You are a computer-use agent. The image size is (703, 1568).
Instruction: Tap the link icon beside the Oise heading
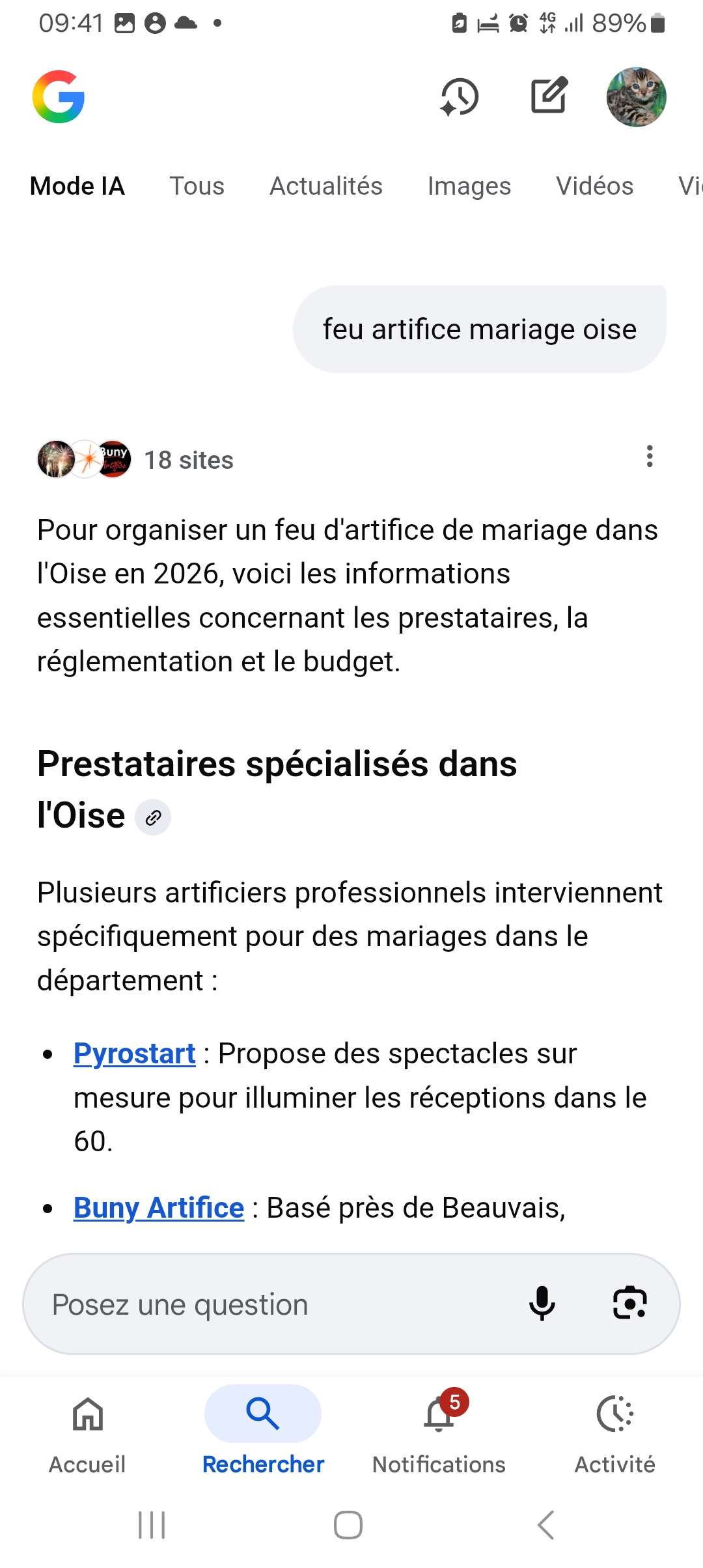pyautogui.click(x=153, y=817)
